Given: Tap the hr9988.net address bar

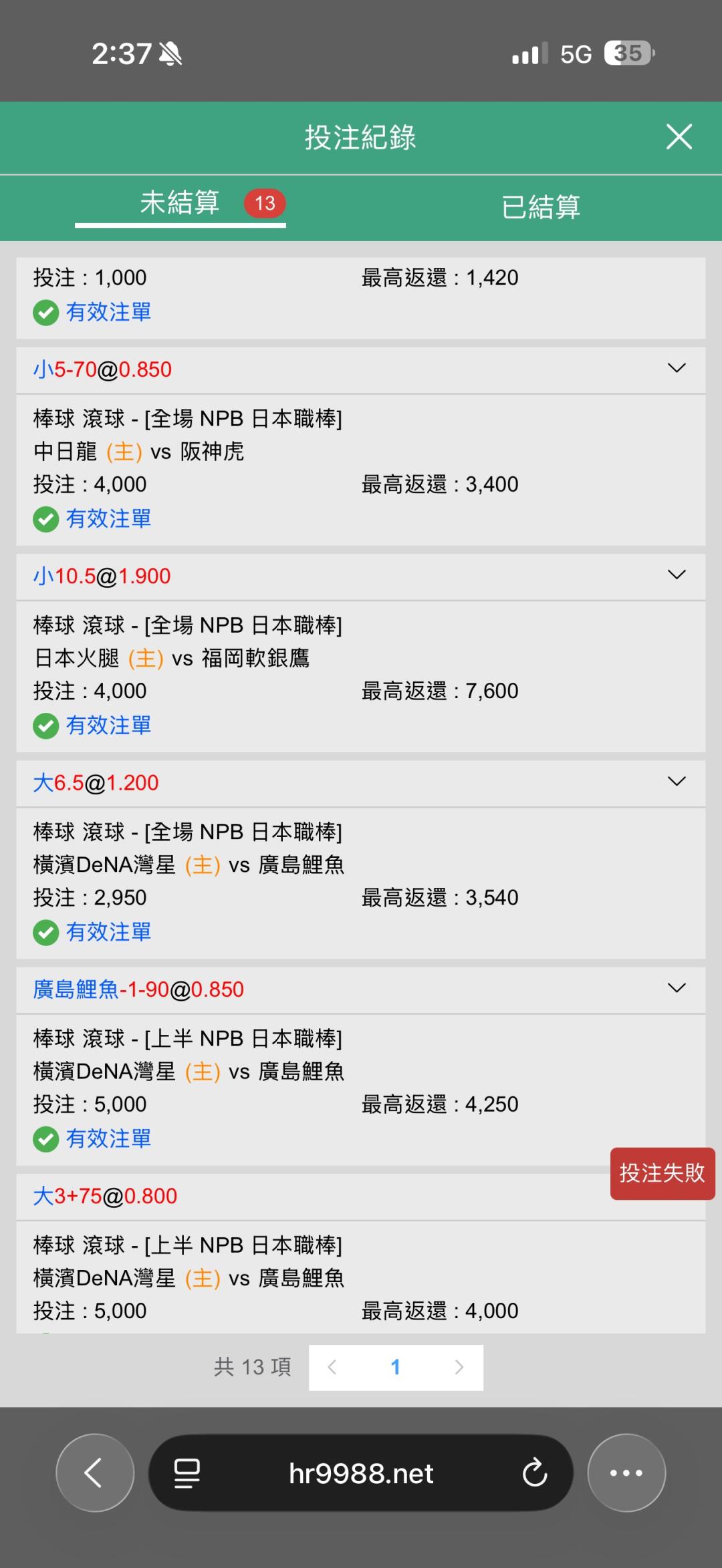Looking at the screenshot, I should [x=361, y=1472].
